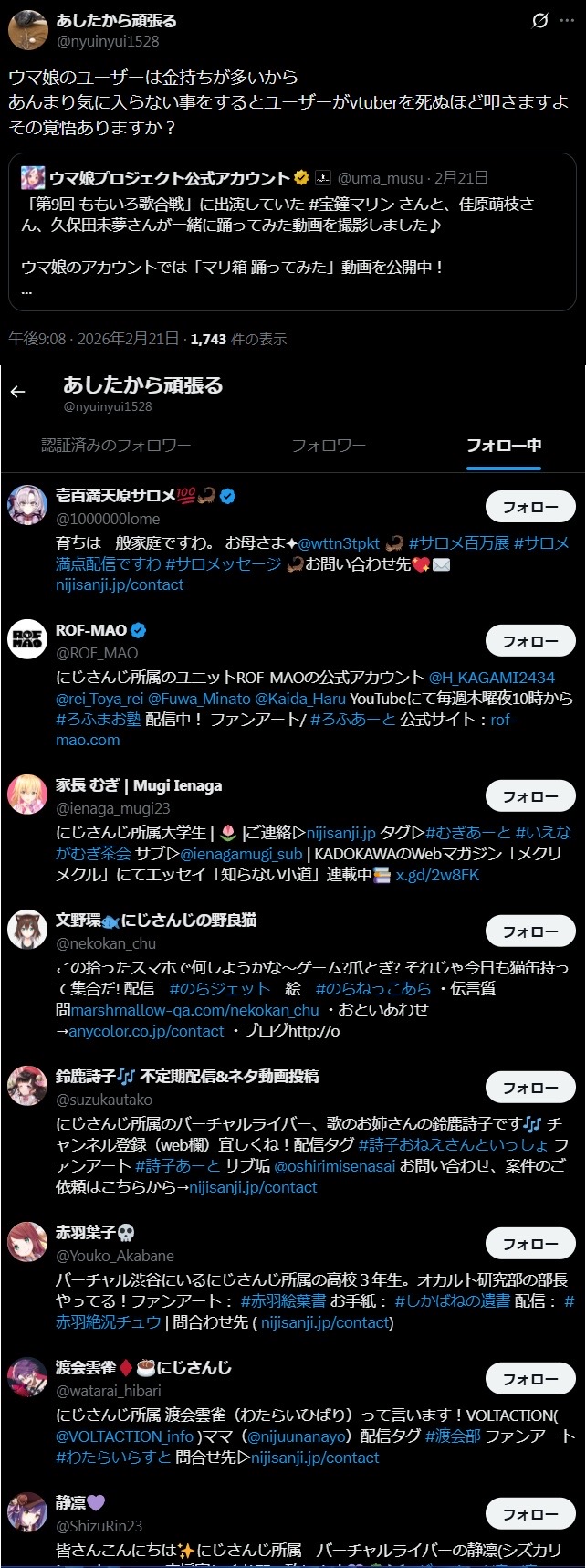Follow 鈴鹿詩子
Screen dimensions: 586x1568
click(x=530, y=1088)
